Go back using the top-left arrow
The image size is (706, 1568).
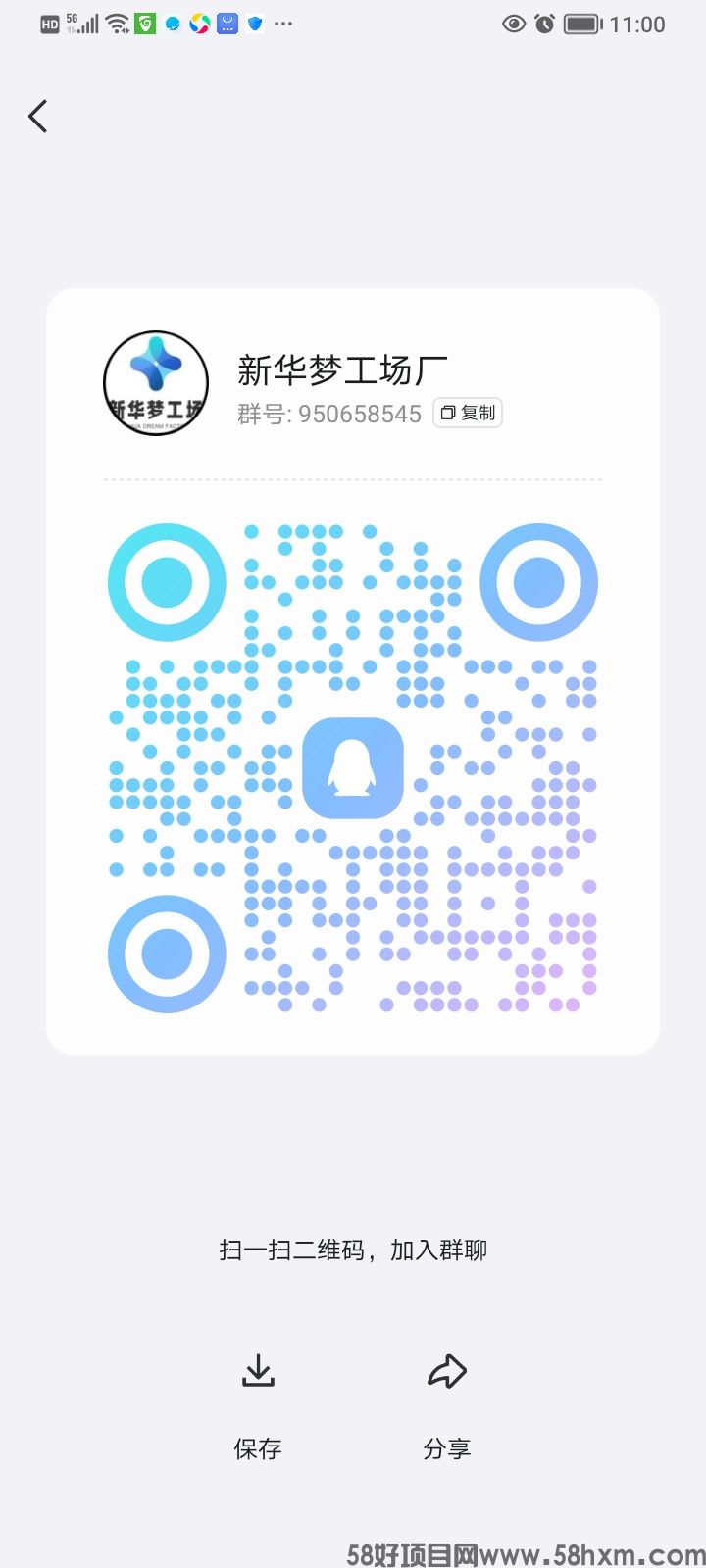[x=38, y=117]
